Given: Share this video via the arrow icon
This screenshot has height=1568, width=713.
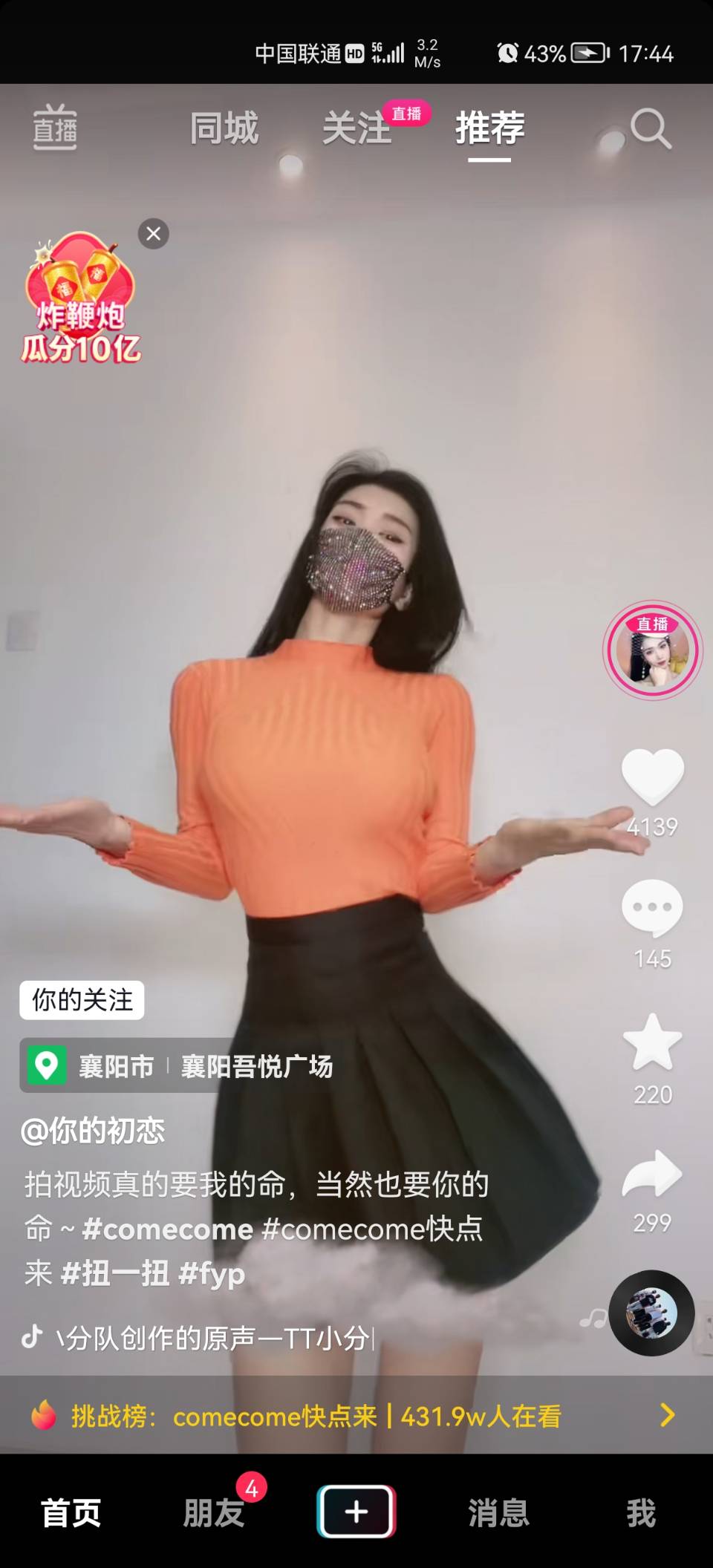Looking at the screenshot, I should click(652, 1174).
